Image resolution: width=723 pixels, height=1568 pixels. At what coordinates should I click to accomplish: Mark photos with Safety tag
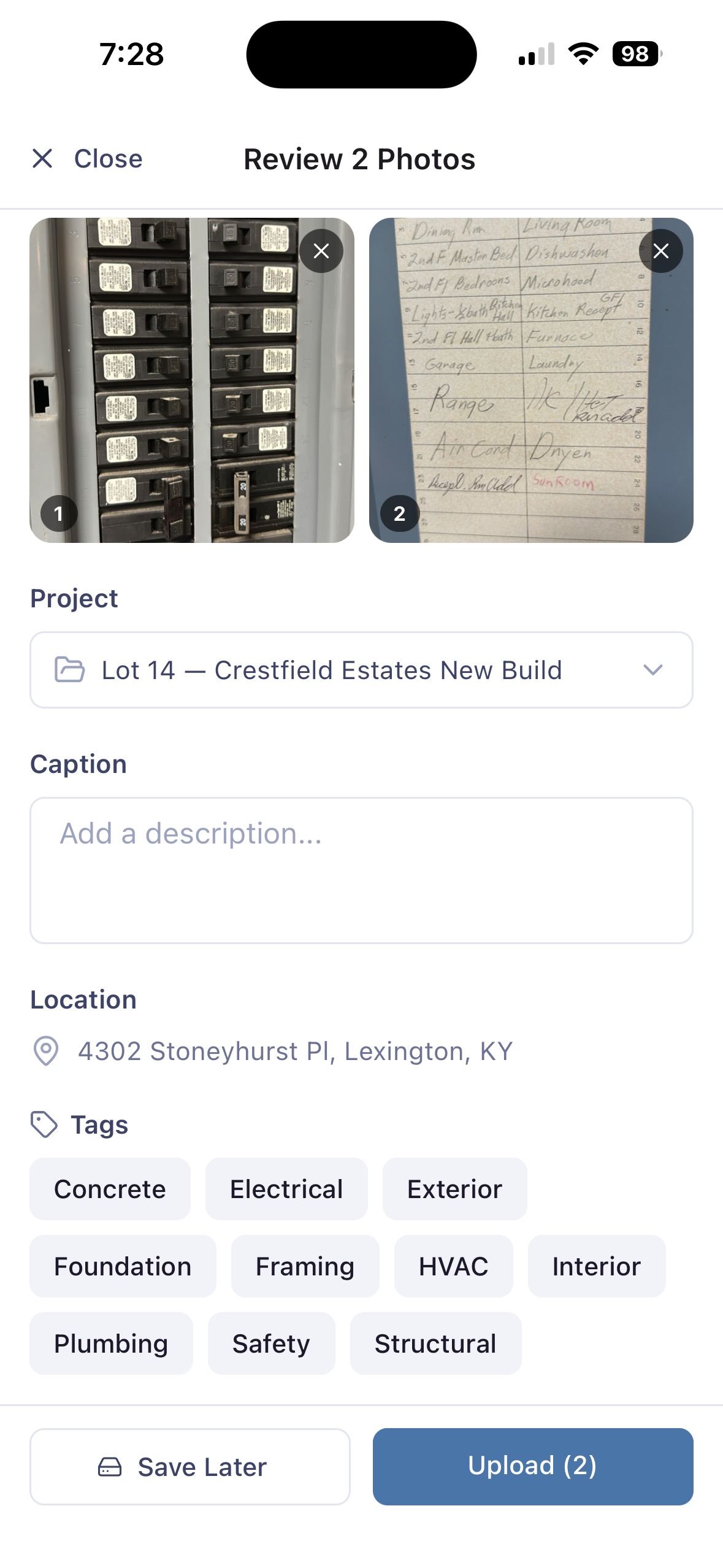point(271,1343)
